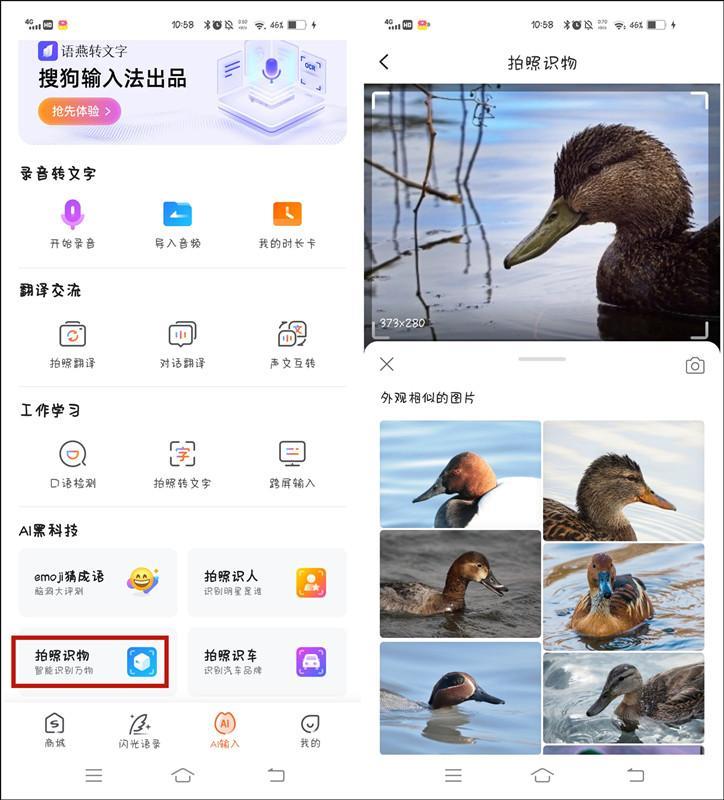The width and height of the screenshot is (724, 800).
Task: Select the AI输入 tab
Action: (226, 731)
